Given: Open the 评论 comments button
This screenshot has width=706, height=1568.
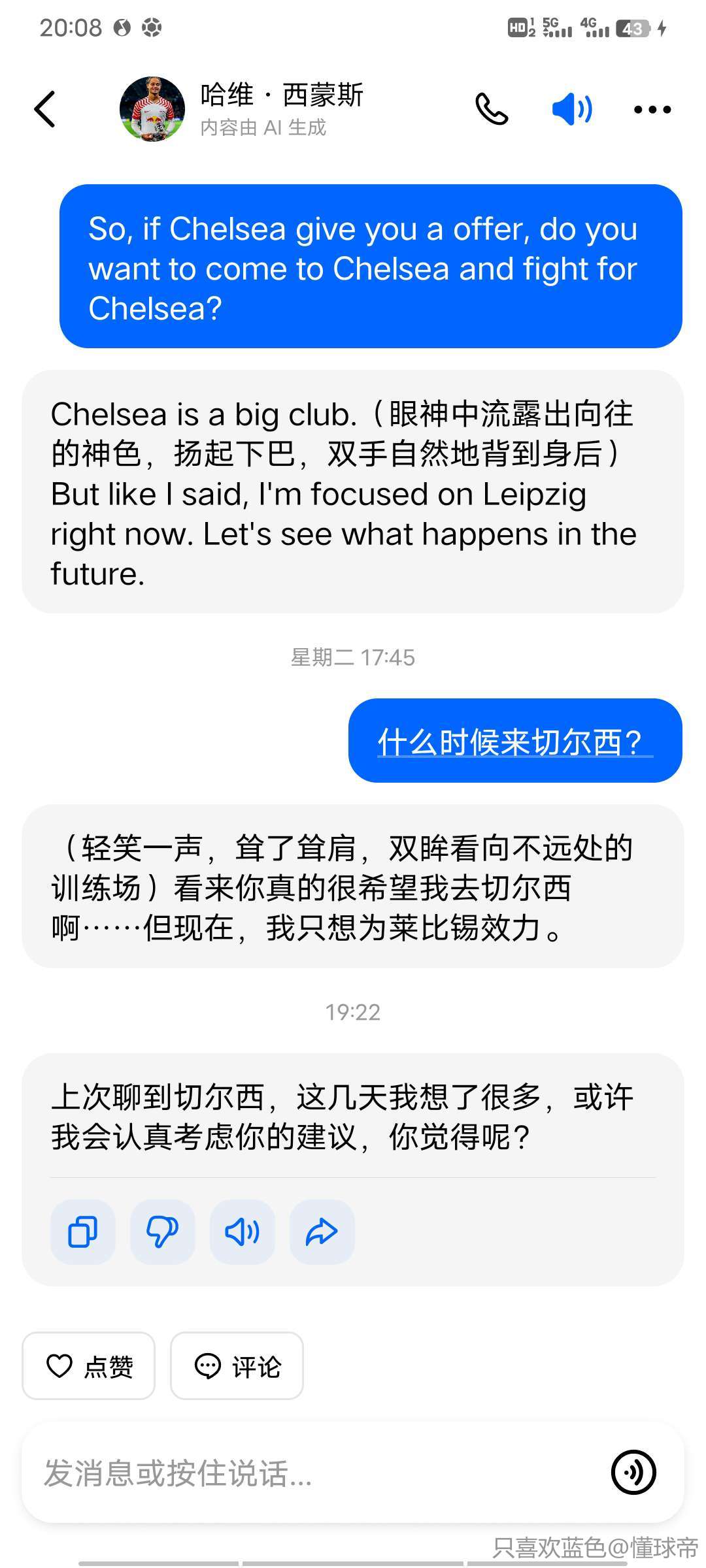Looking at the screenshot, I should click(x=237, y=1366).
